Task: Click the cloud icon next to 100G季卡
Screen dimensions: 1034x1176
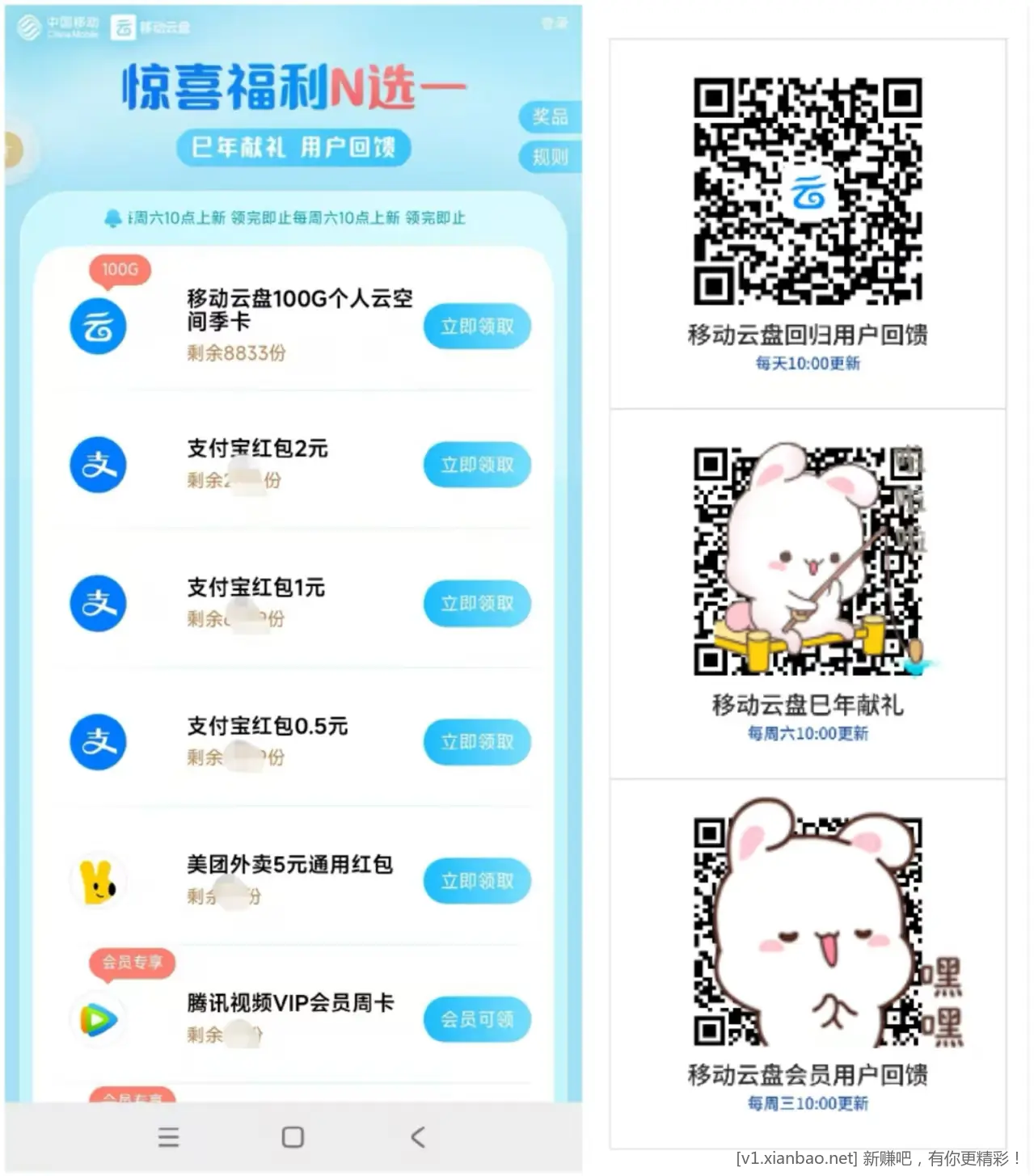Action: (98, 326)
